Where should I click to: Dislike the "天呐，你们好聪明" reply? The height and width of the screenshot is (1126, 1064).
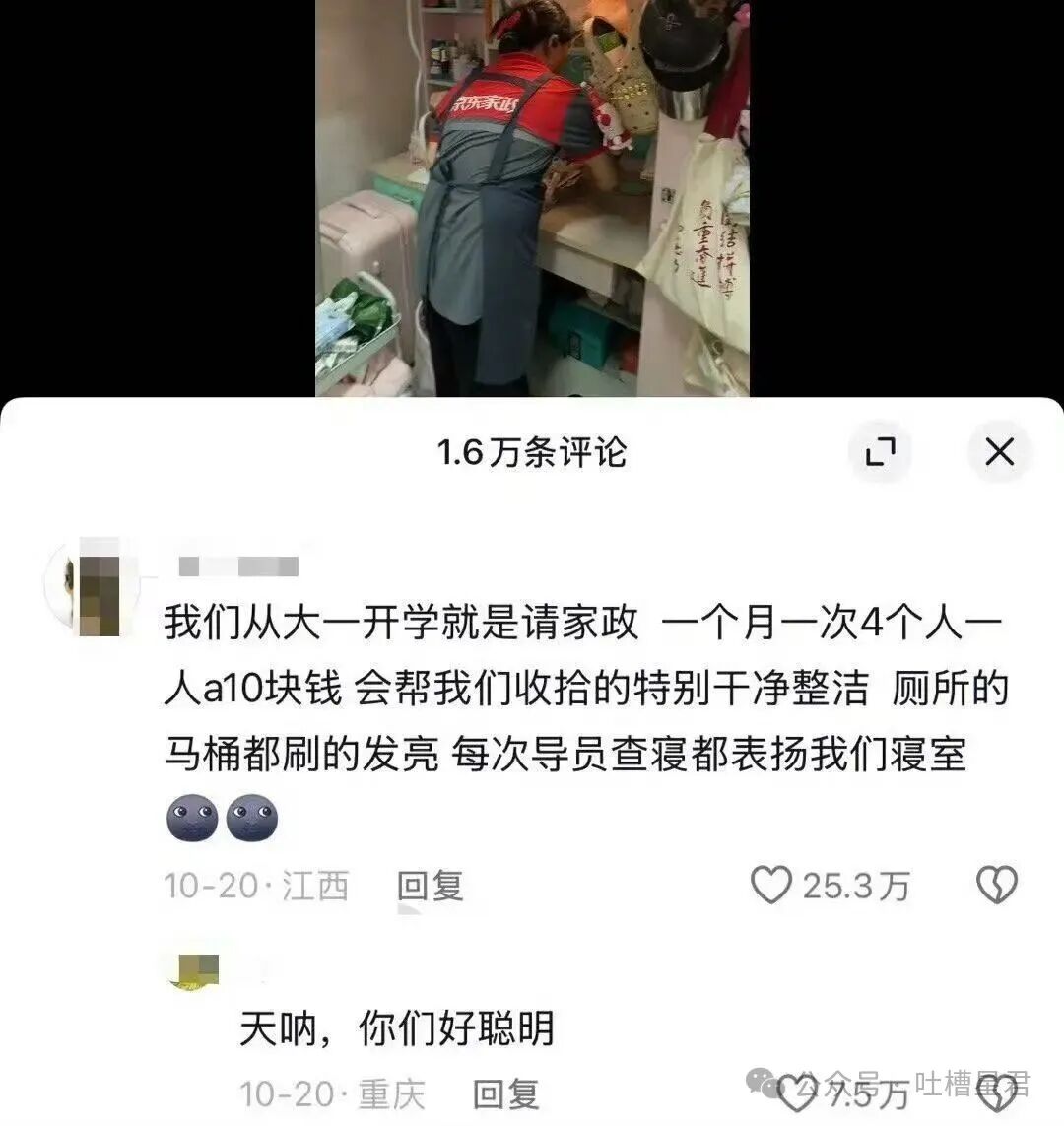996,1093
